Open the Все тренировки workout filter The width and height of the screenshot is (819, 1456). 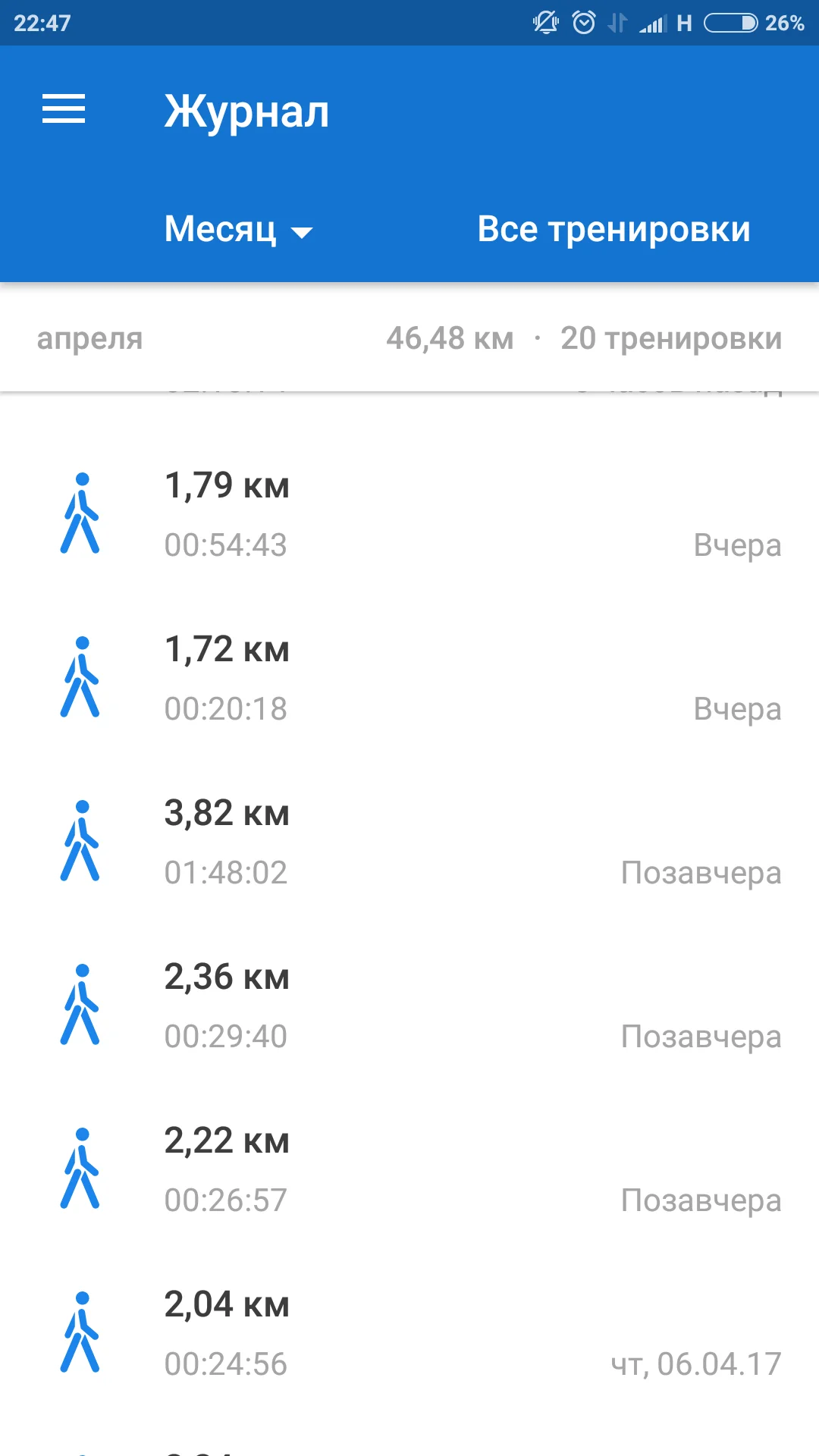pos(613,230)
